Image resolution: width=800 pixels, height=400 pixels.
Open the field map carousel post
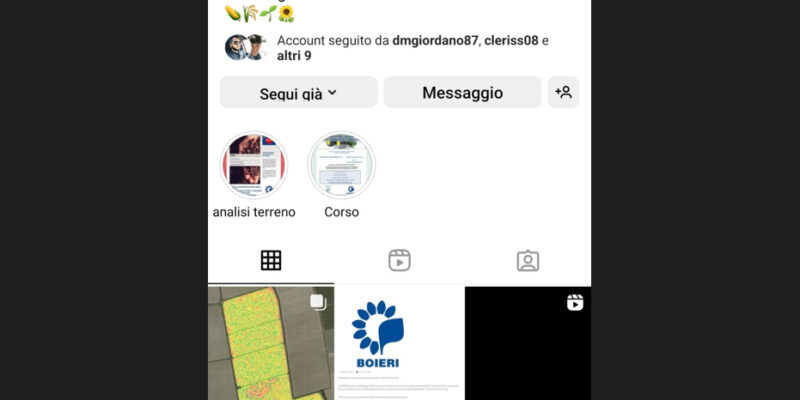(270, 343)
